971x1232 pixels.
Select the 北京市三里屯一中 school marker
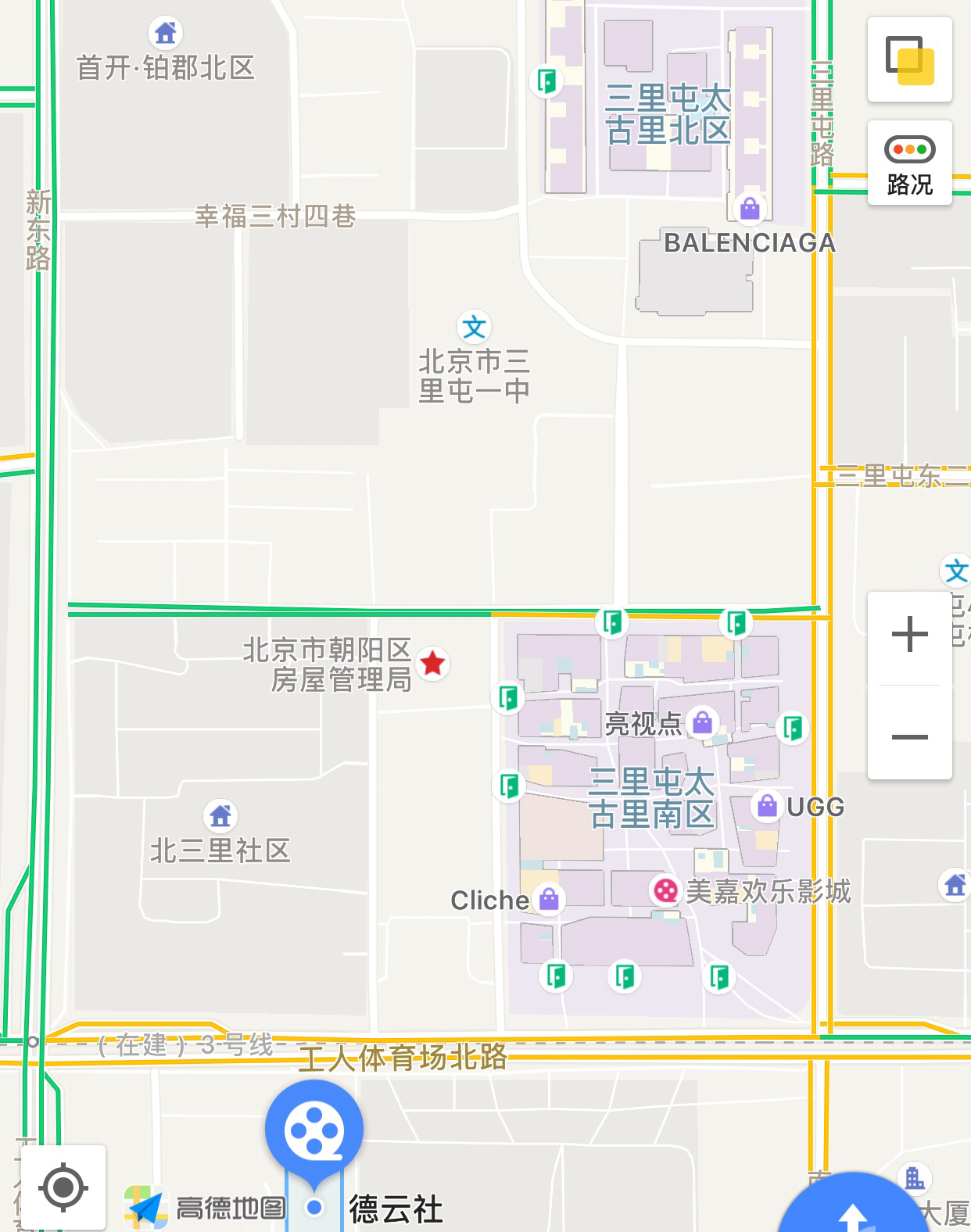coord(474,327)
